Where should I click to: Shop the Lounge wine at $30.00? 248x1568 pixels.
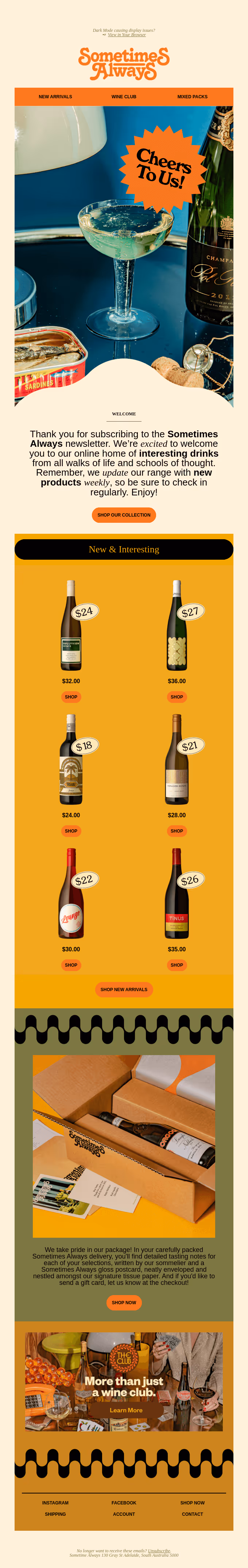point(71,965)
